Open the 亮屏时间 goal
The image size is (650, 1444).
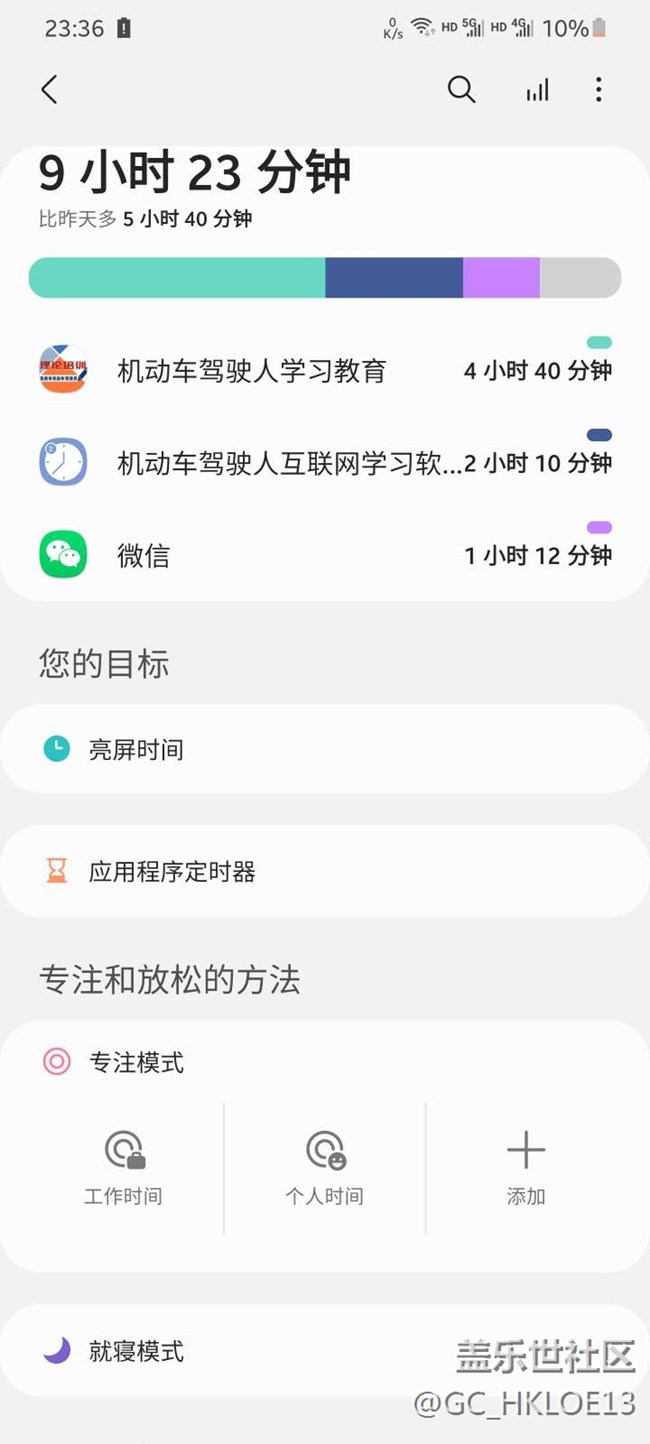[325, 749]
